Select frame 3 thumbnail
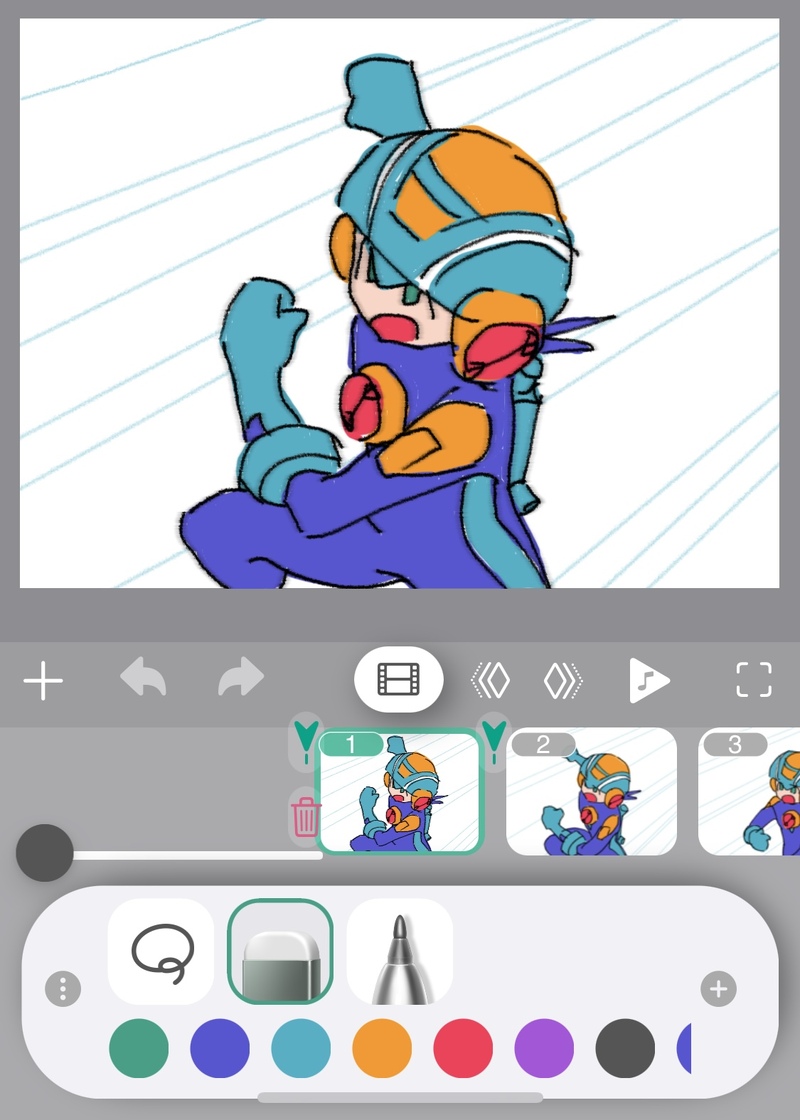This screenshot has height=1120, width=800. 750,792
